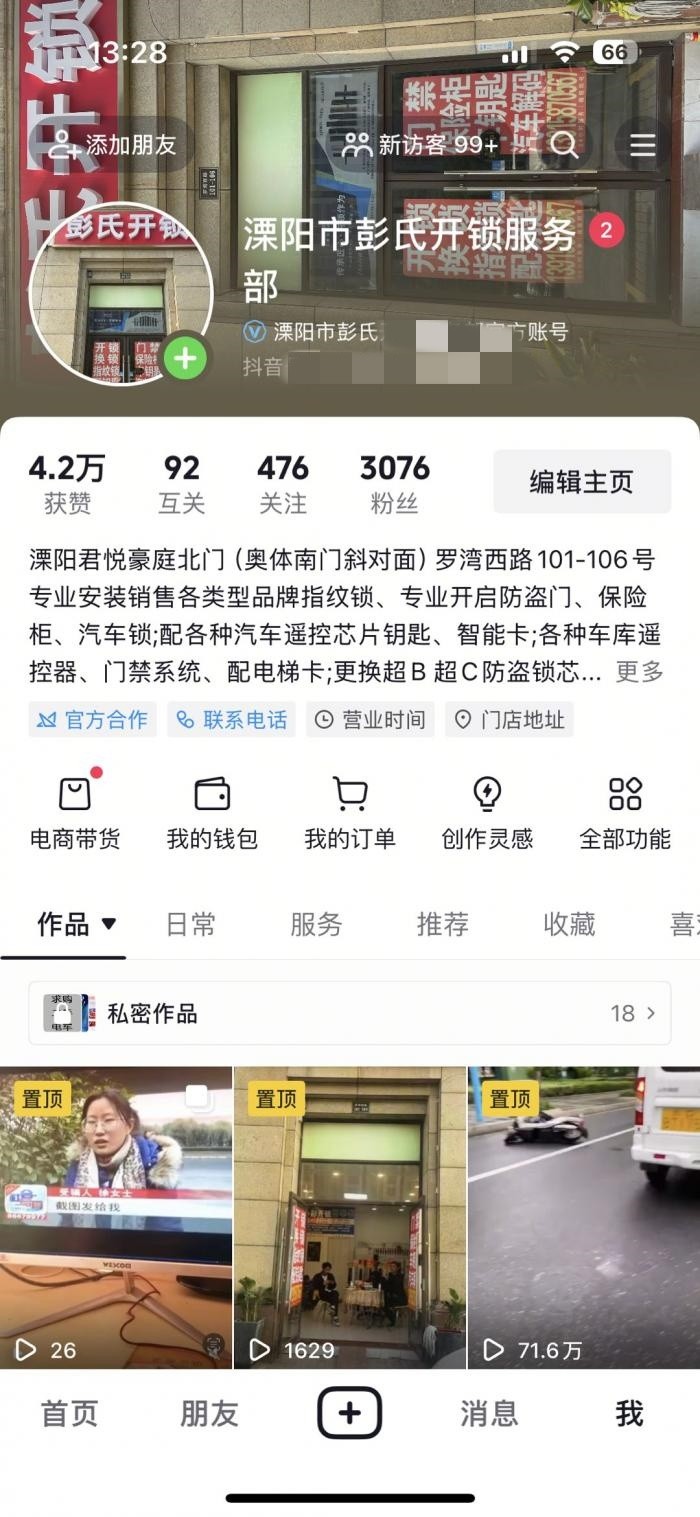Open 新访客 visitors list
Viewport: 700px width, 1517px height.
click(x=420, y=145)
